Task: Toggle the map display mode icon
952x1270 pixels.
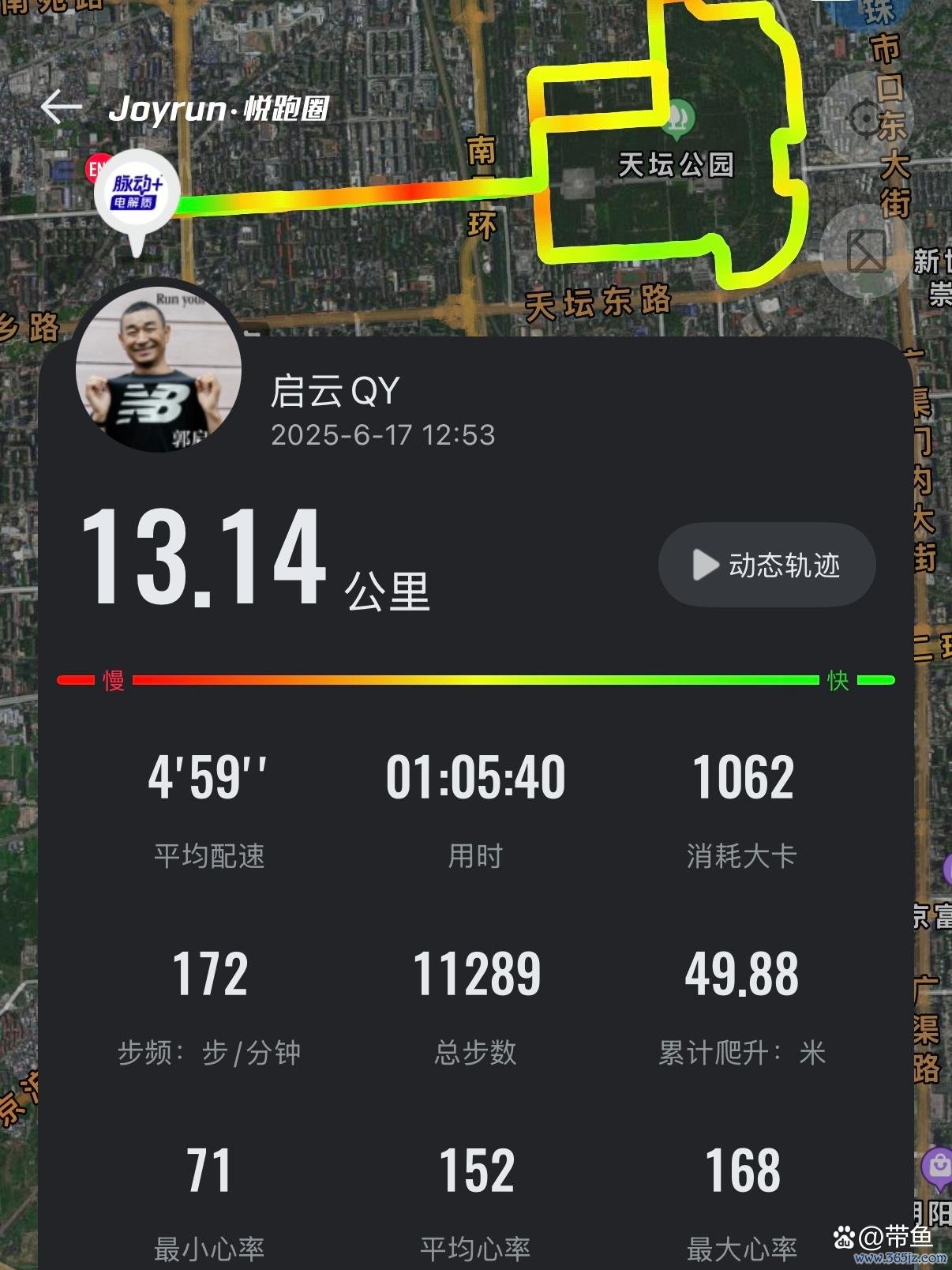Action: (x=865, y=252)
